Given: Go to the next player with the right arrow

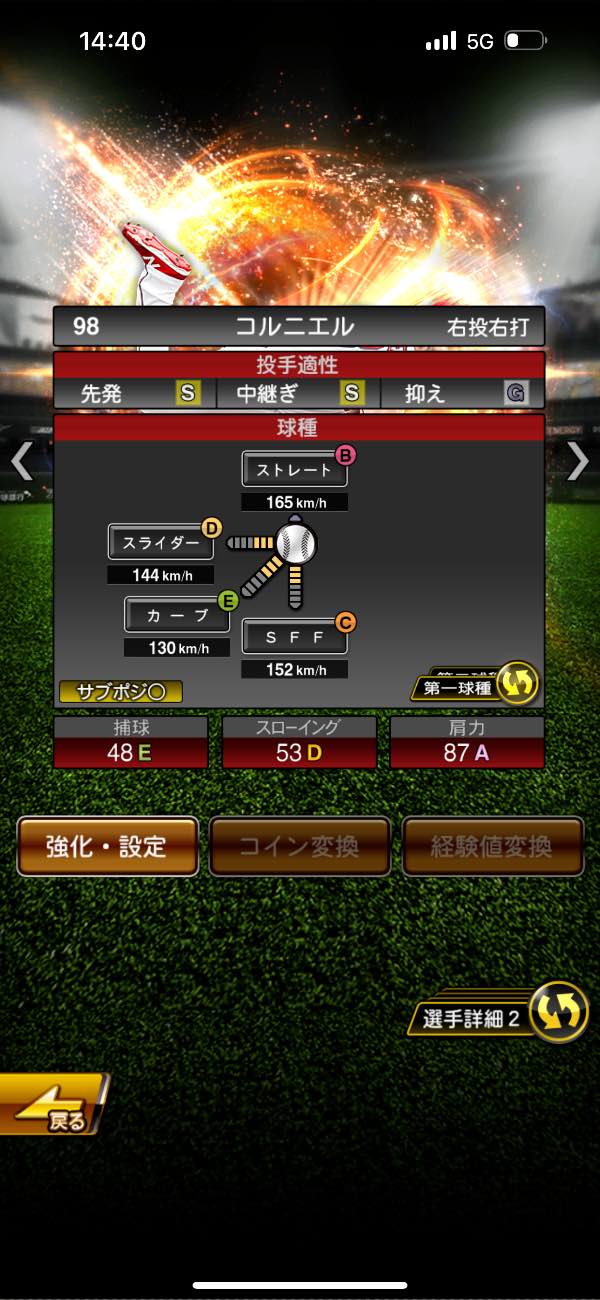Looking at the screenshot, I should (578, 462).
